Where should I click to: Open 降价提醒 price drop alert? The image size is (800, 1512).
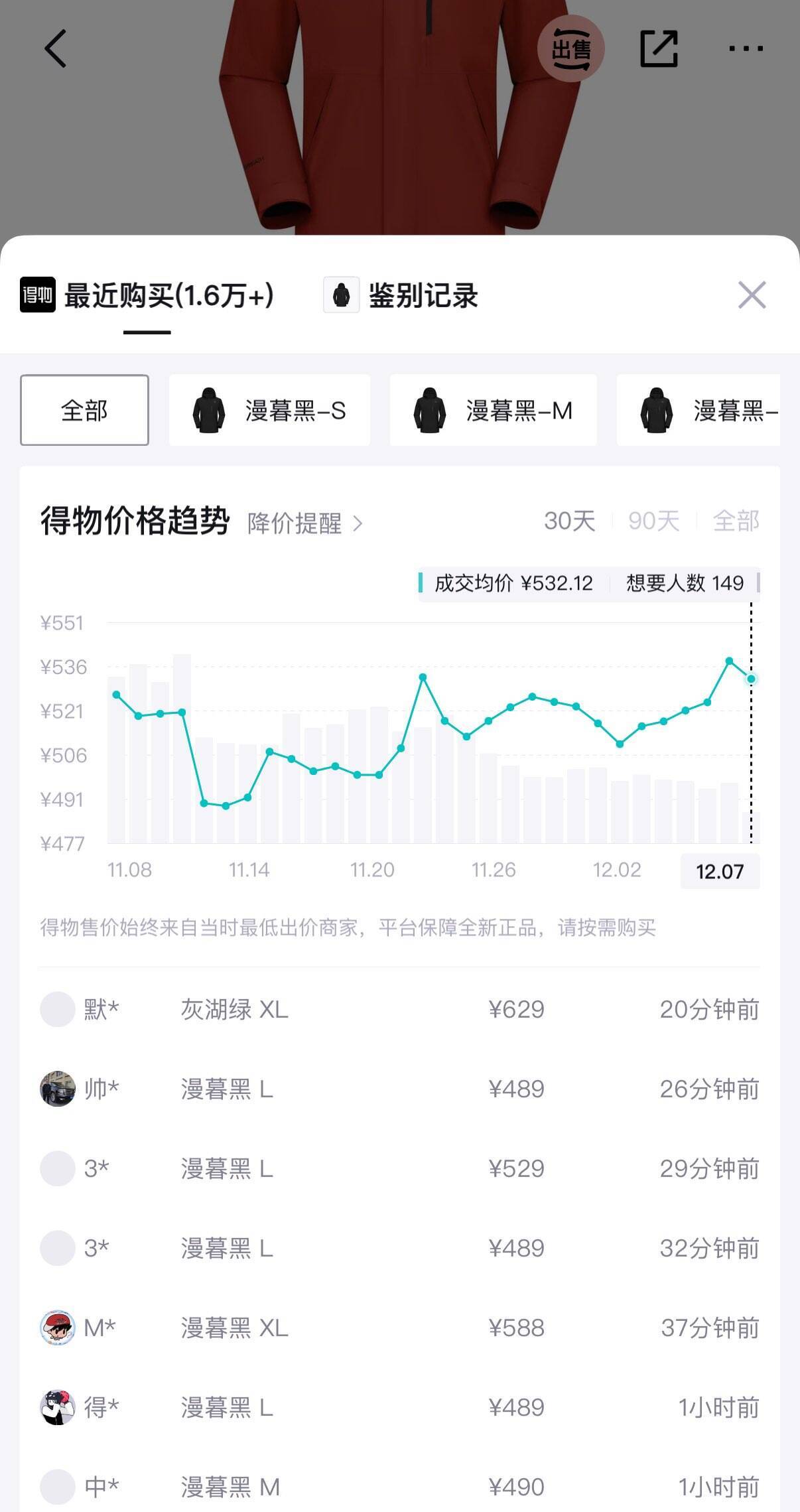click(305, 523)
